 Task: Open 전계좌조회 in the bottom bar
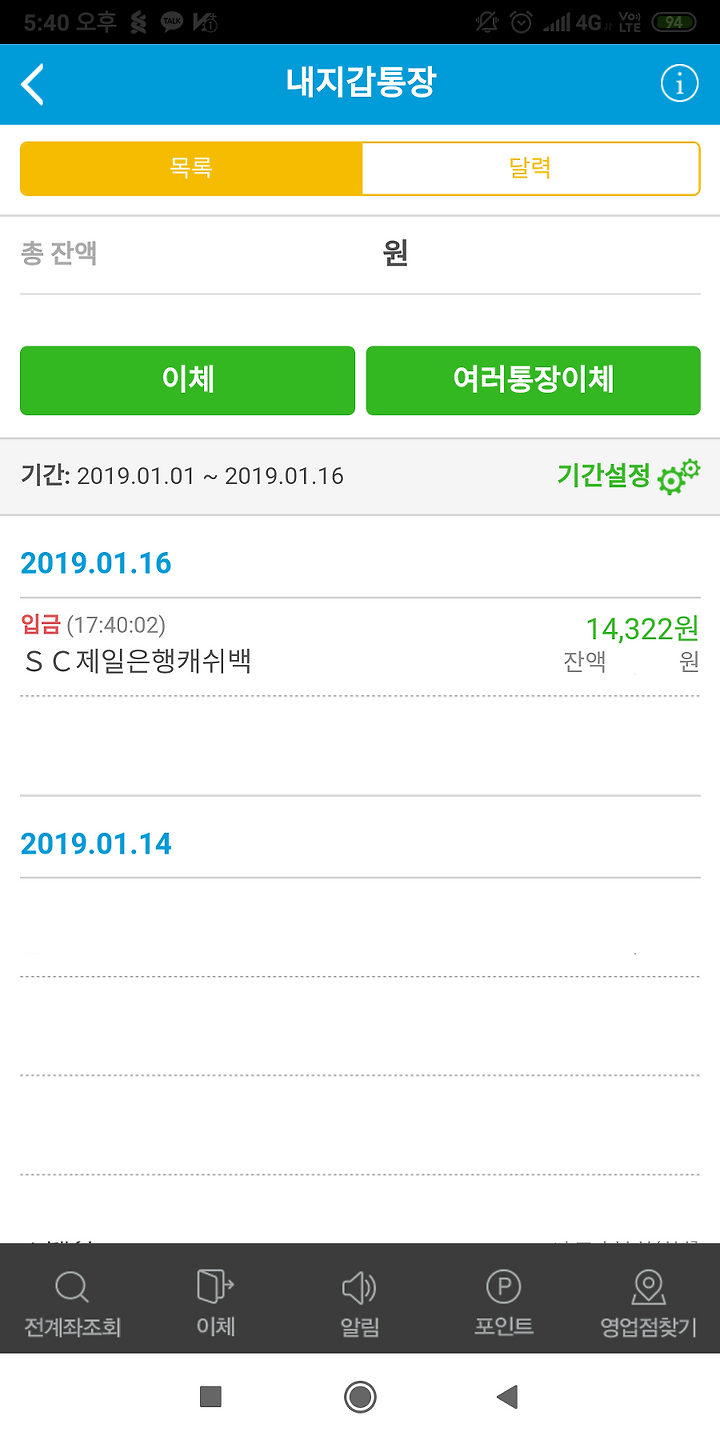click(73, 1303)
